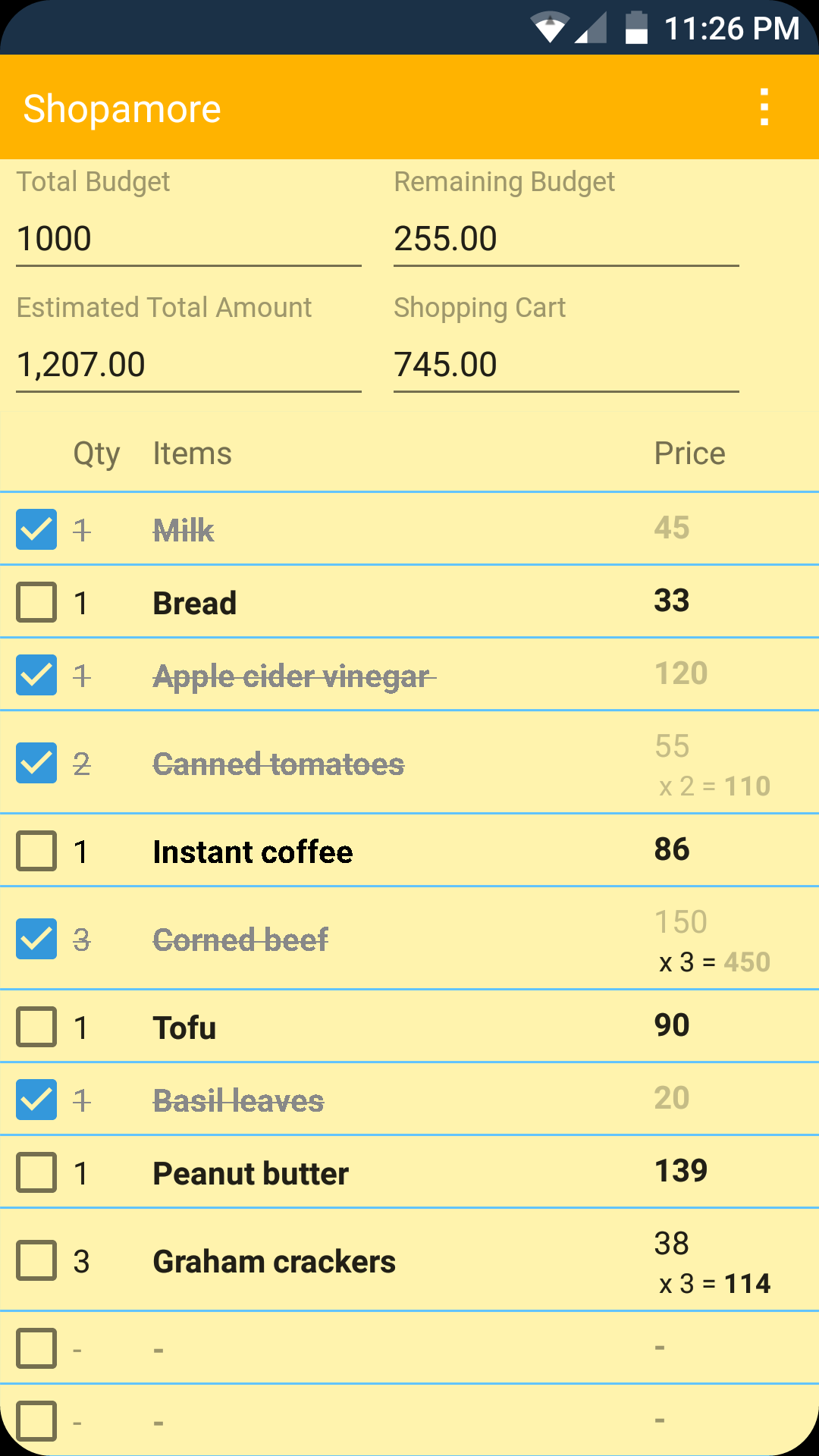Check off the Graham crackers item
Viewport: 819px width, 1456px height.
pos(36,1261)
